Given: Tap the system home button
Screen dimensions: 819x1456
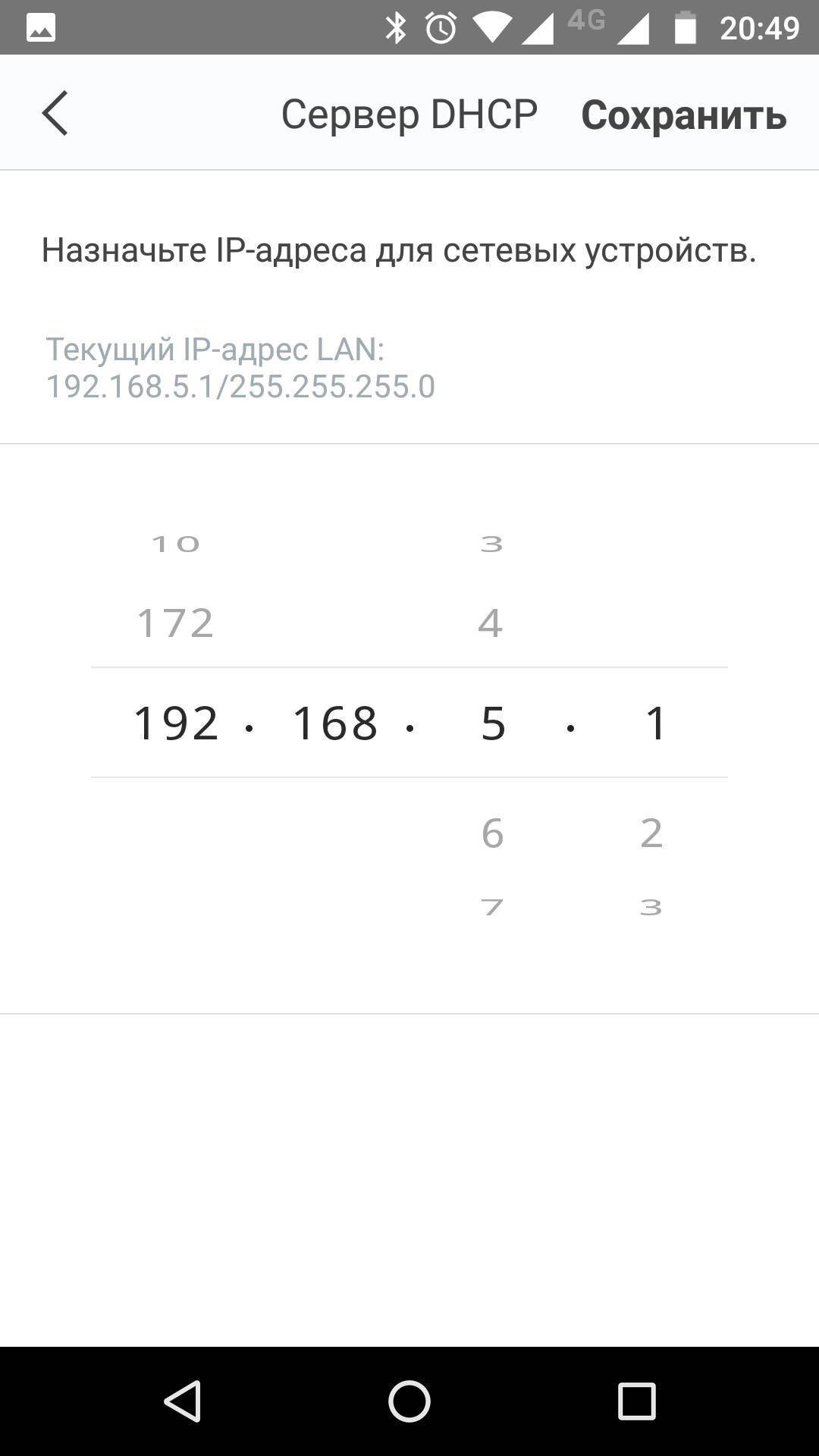Looking at the screenshot, I should coord(409,1401).
